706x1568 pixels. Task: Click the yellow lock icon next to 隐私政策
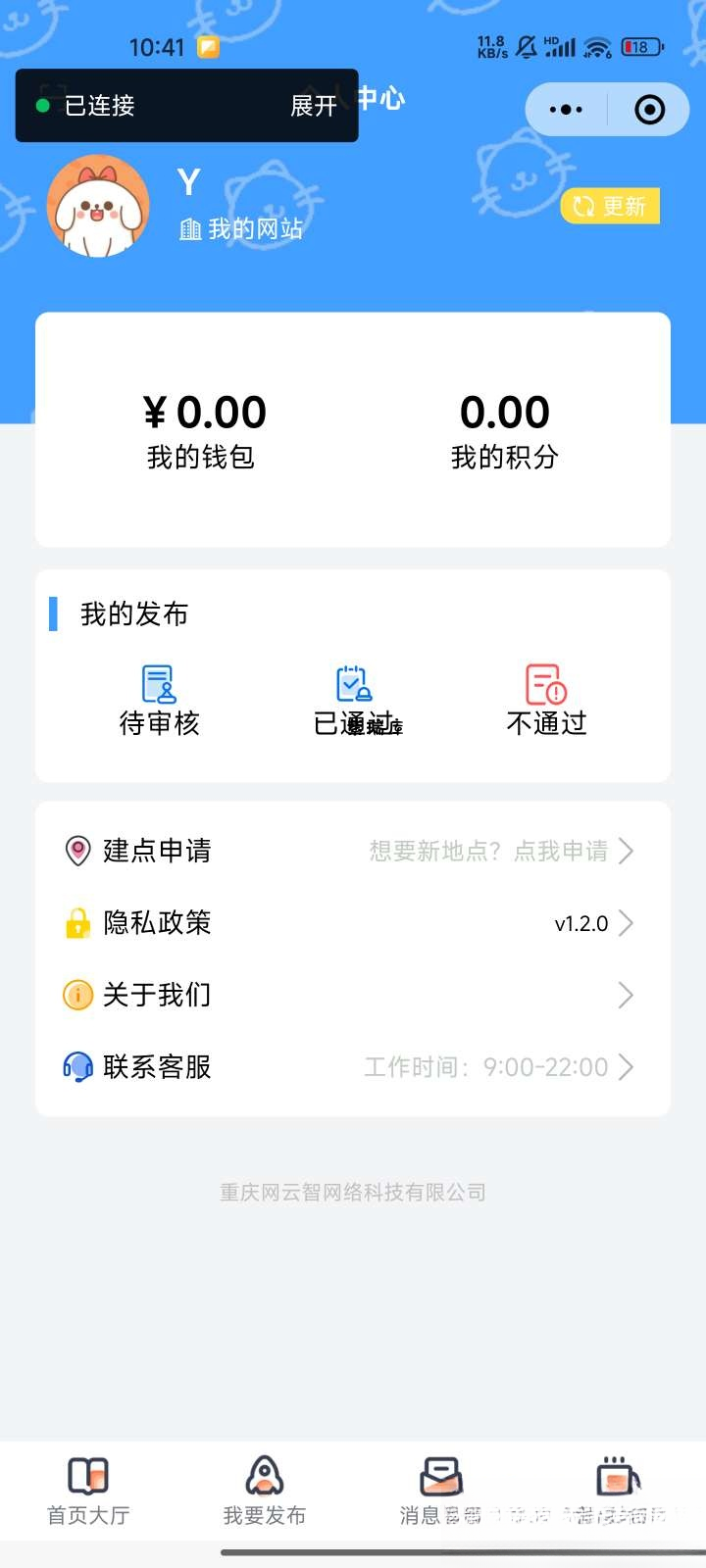tap(75, 922)
